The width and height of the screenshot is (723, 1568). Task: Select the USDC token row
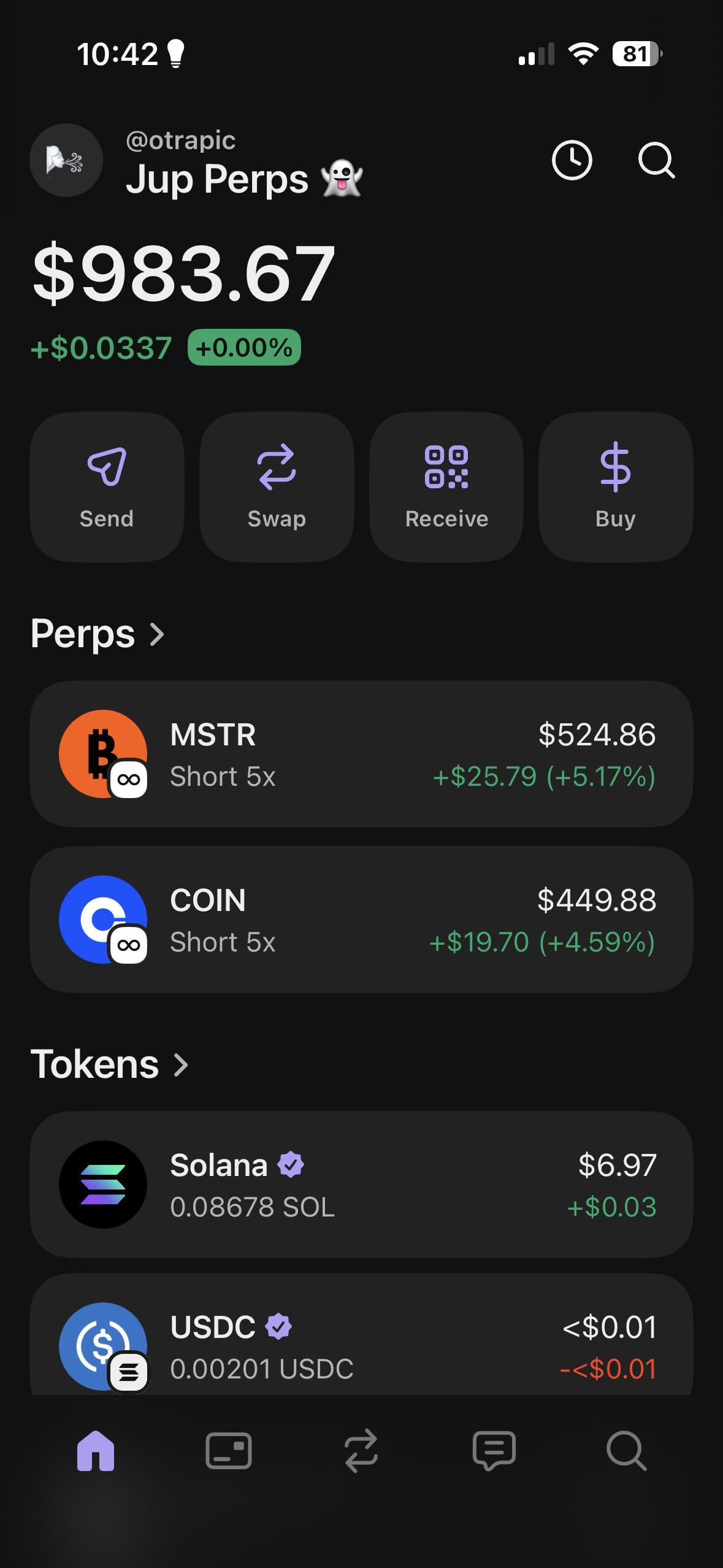[x=361, y=1343]
